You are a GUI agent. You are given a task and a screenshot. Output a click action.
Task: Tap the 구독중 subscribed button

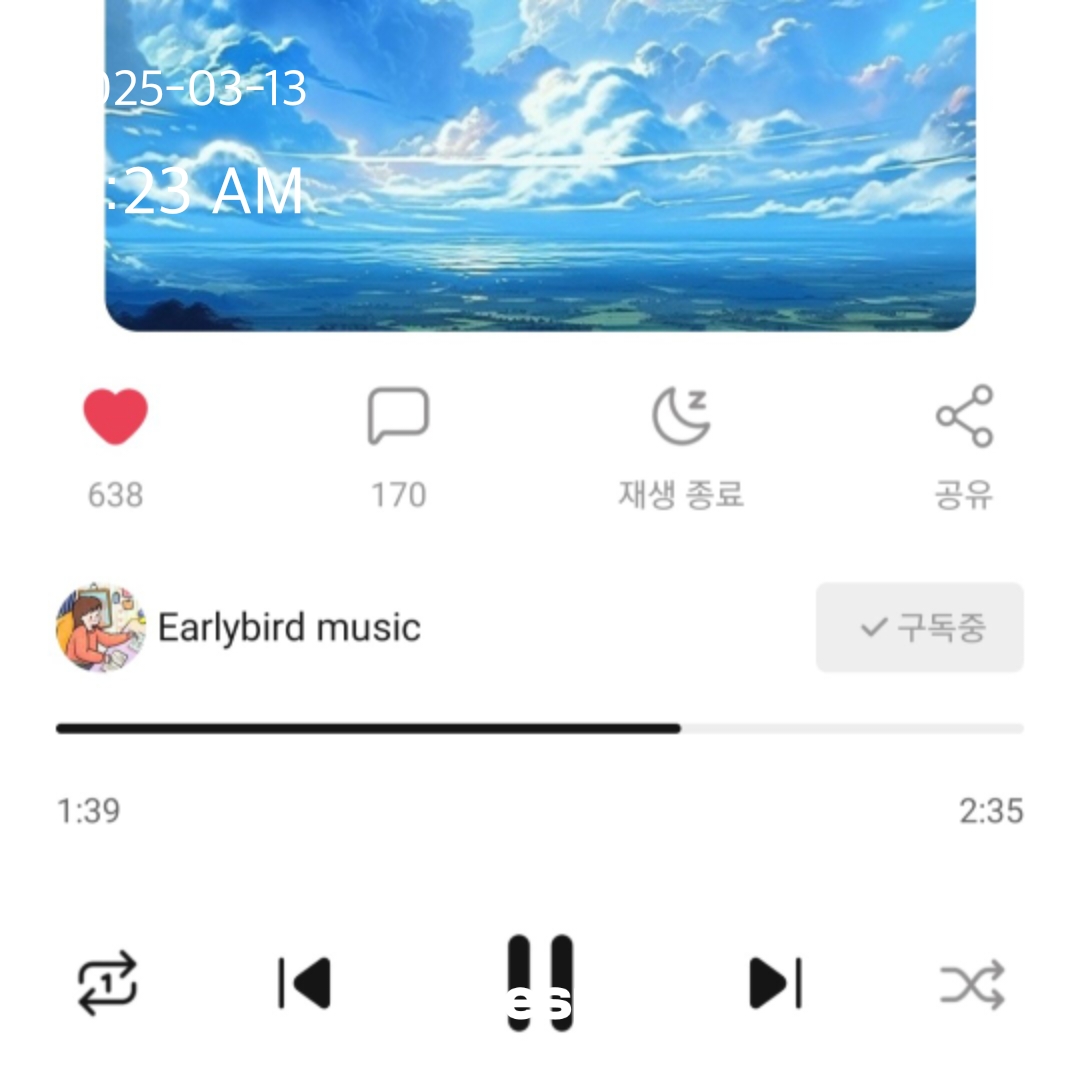pyautogui.click(x=919, y=628)
